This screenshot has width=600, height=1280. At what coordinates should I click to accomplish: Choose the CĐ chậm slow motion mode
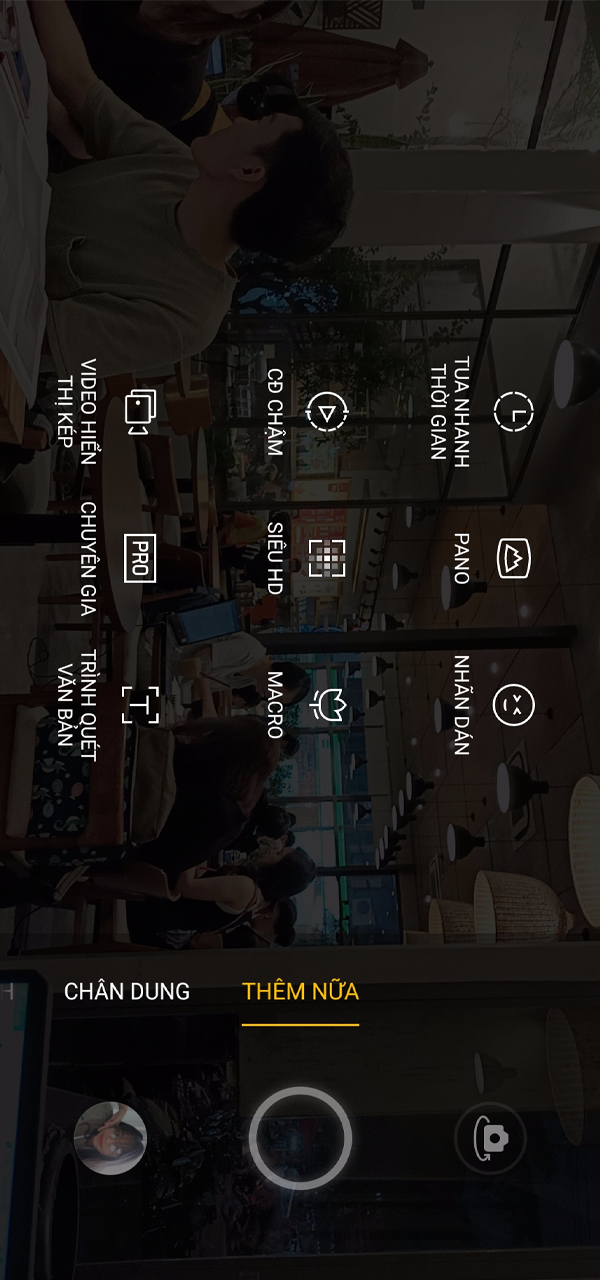tap(326, 411)
